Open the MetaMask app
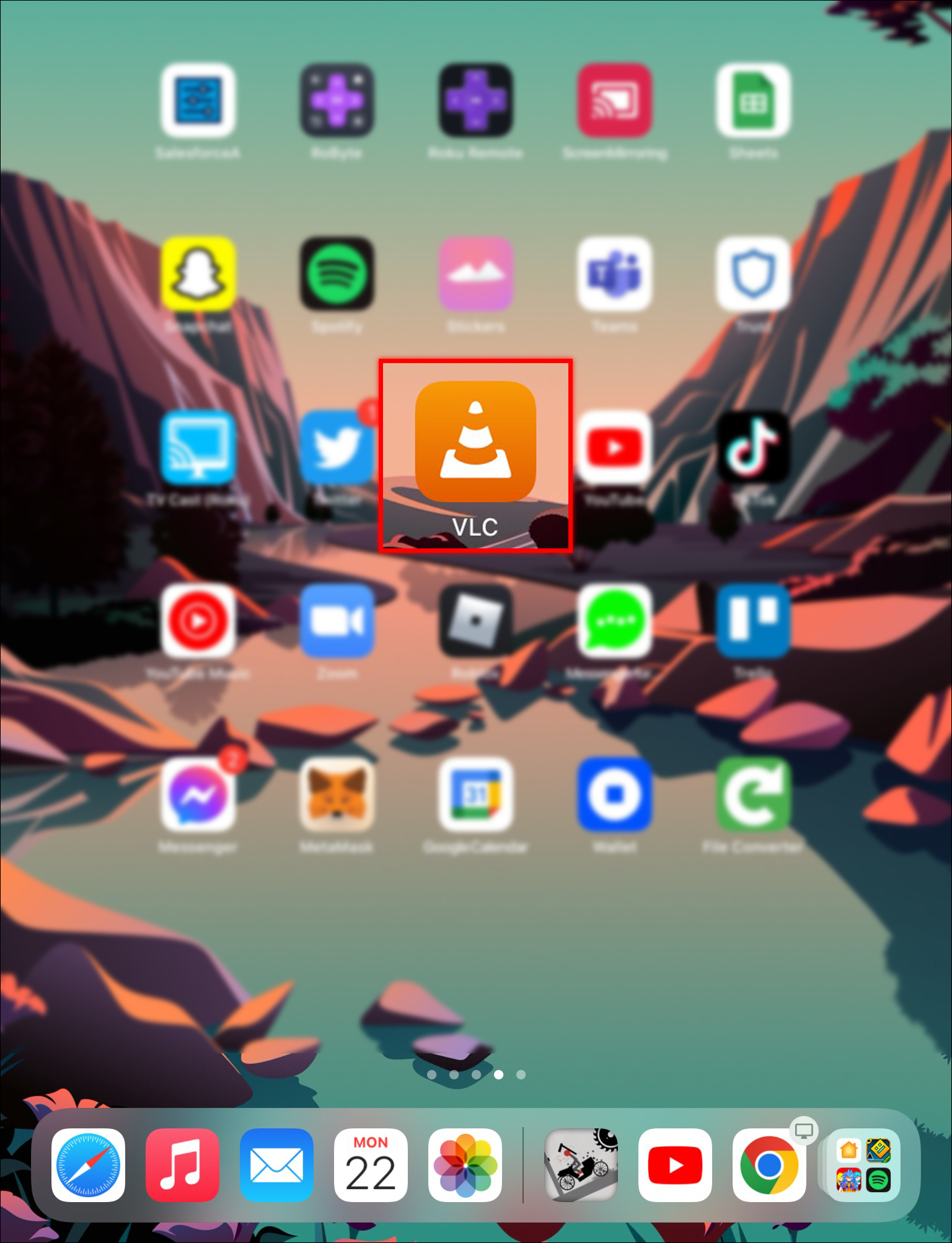 tap(337, 794)
